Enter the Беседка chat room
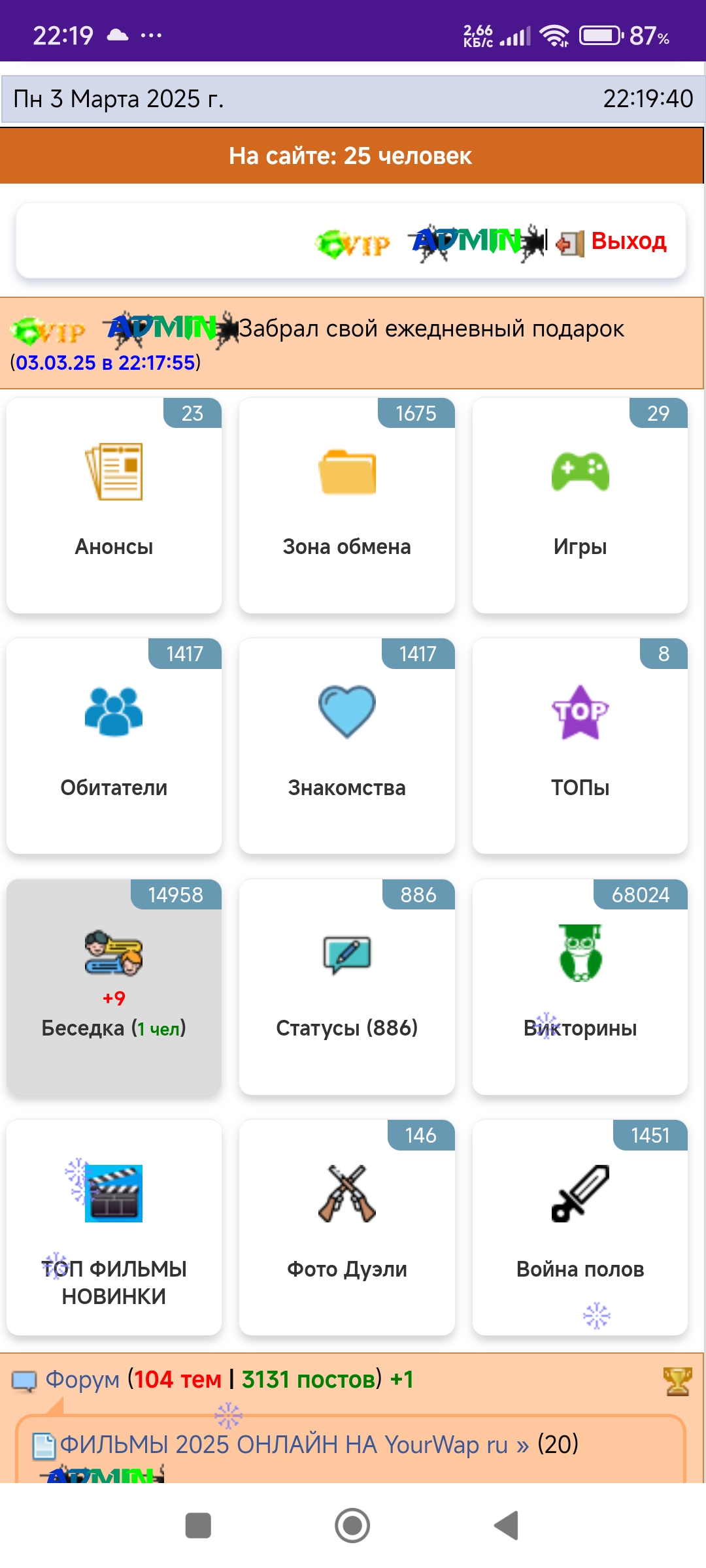This screenshot has height=1568, width=706. pyautogui.click(x=114, y=987)
